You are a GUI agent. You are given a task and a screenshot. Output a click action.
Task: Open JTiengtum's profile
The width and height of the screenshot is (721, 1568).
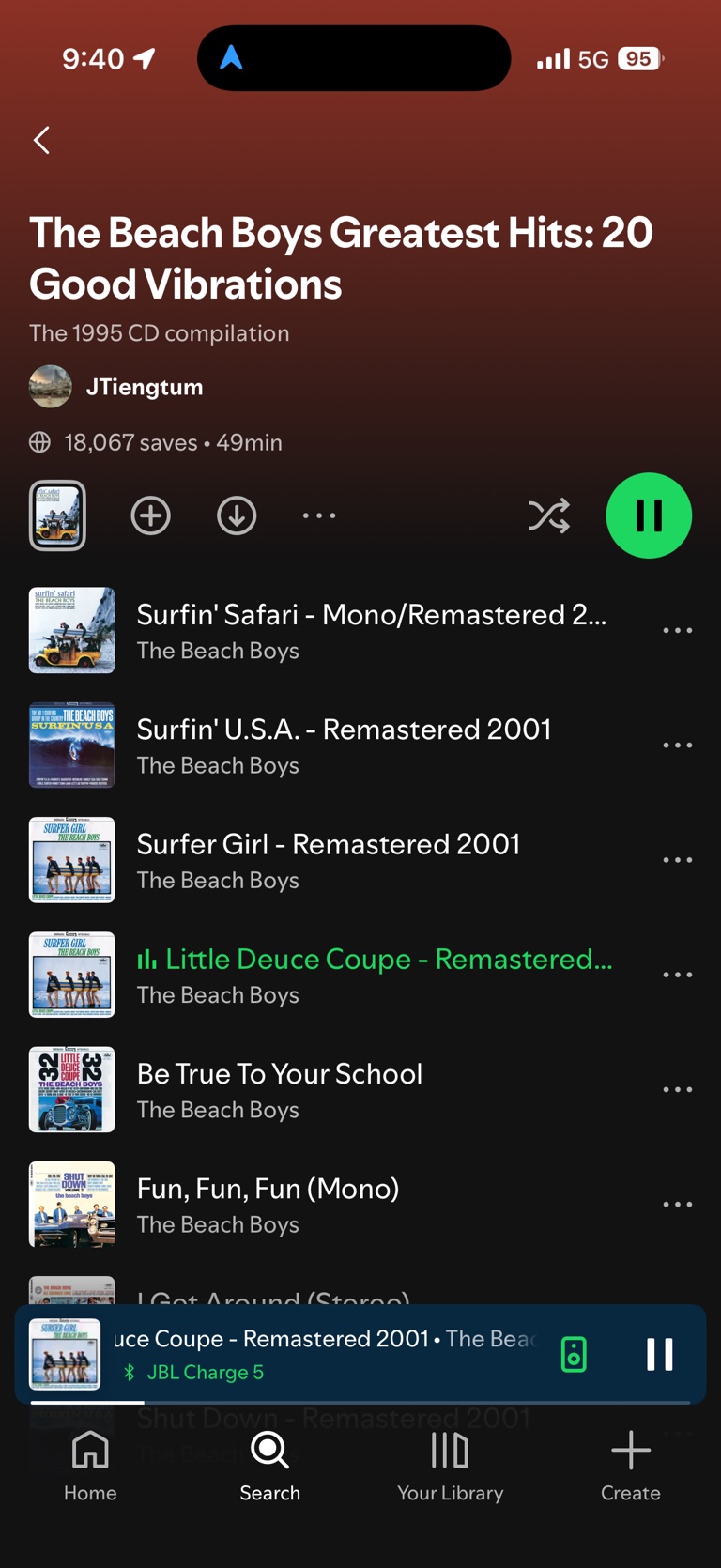[x=144, y=387]
